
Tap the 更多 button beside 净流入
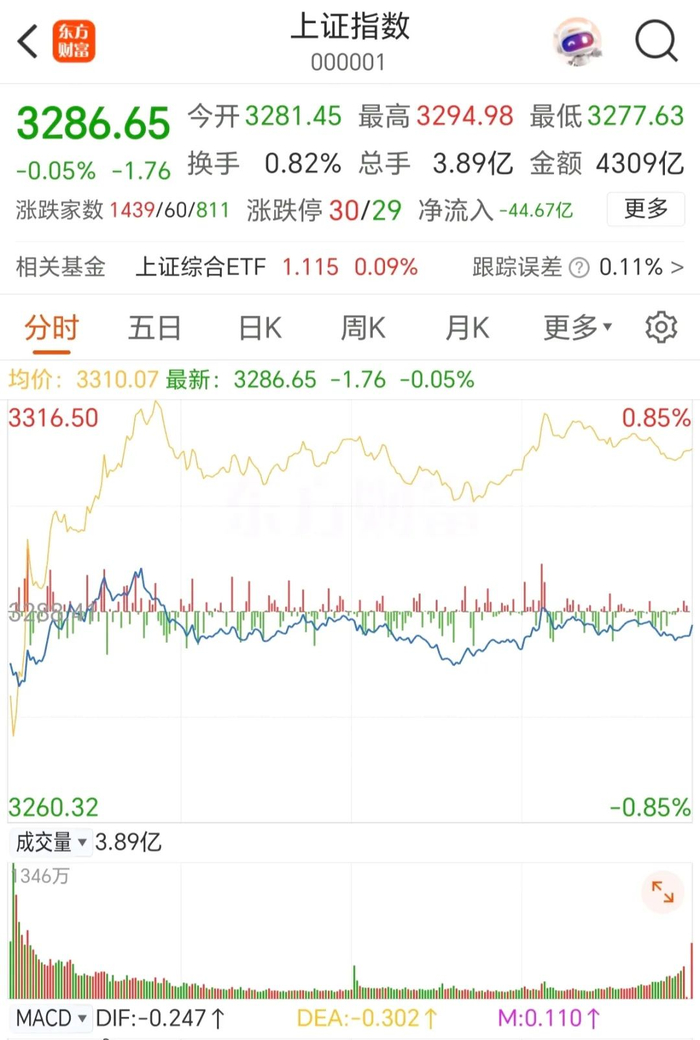pyautogui.click(x=646, y=209)
